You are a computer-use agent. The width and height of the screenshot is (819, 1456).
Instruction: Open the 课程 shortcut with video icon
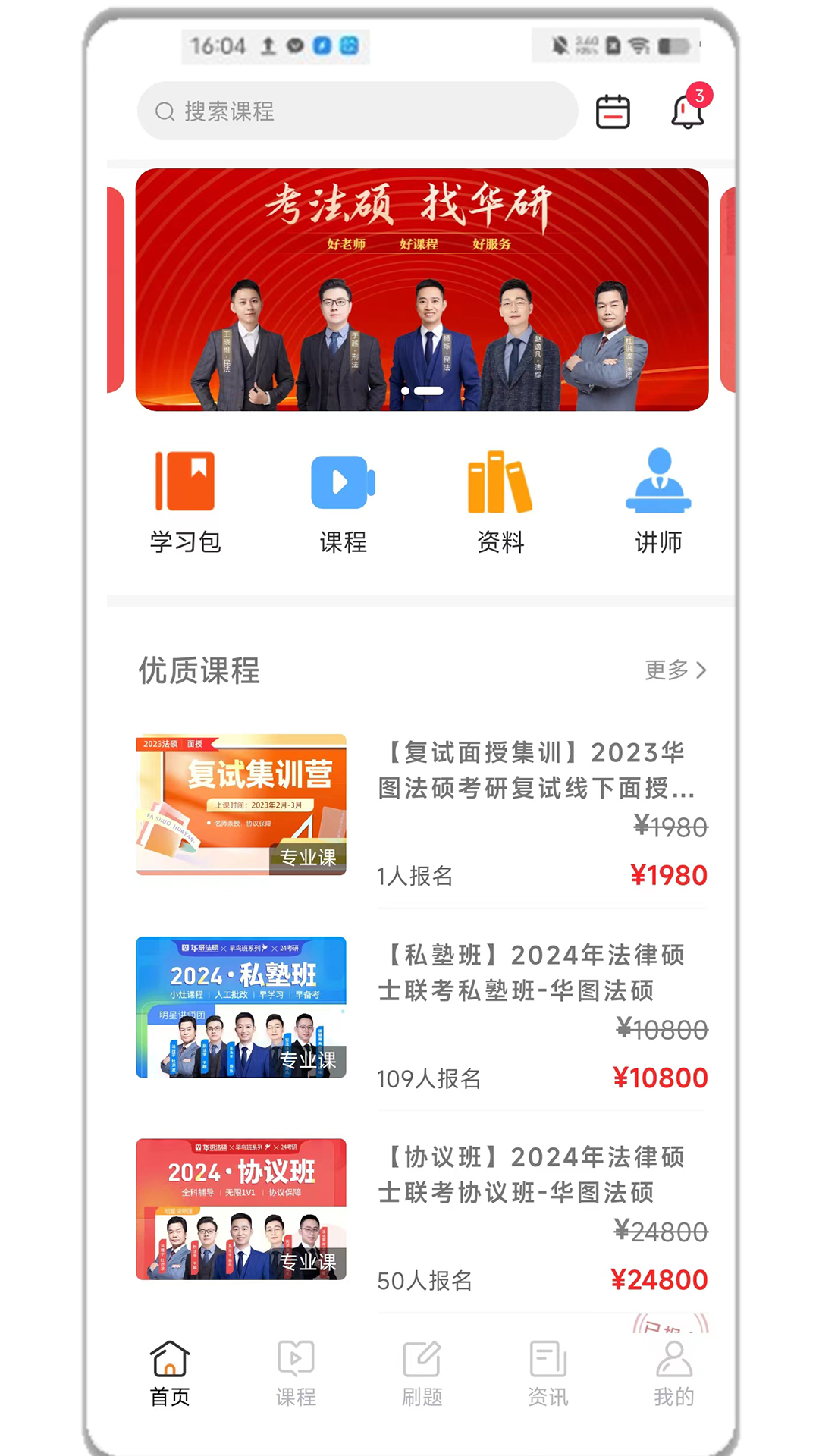tap(343, 500)
